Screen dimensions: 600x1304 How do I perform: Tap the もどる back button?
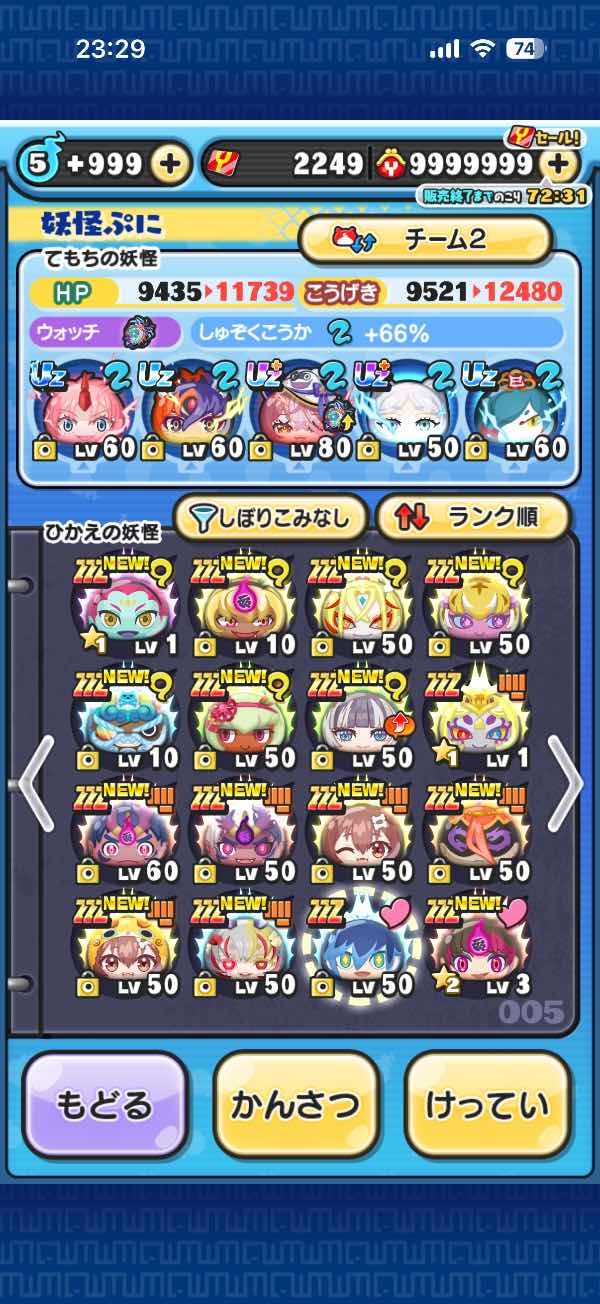coord(105,1104)
